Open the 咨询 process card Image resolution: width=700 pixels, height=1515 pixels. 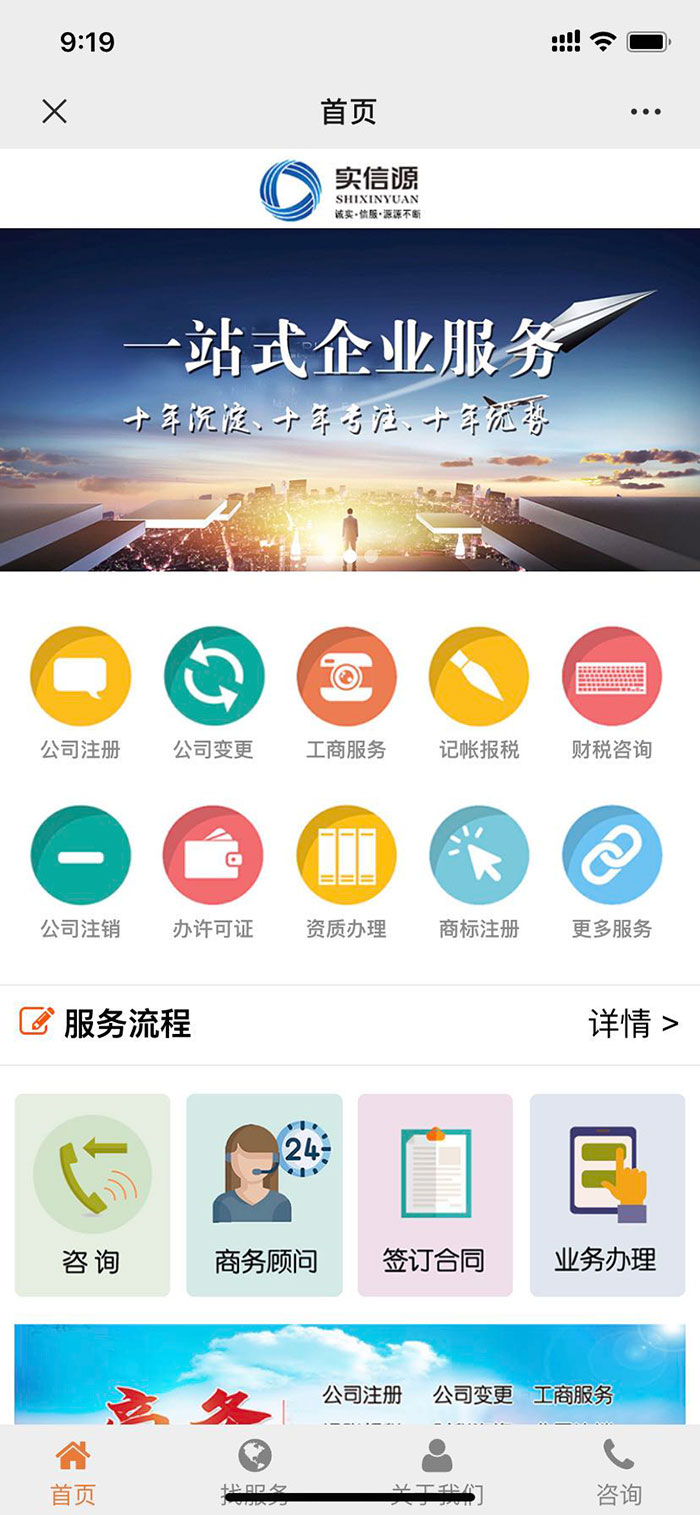tap(92, 1195)
